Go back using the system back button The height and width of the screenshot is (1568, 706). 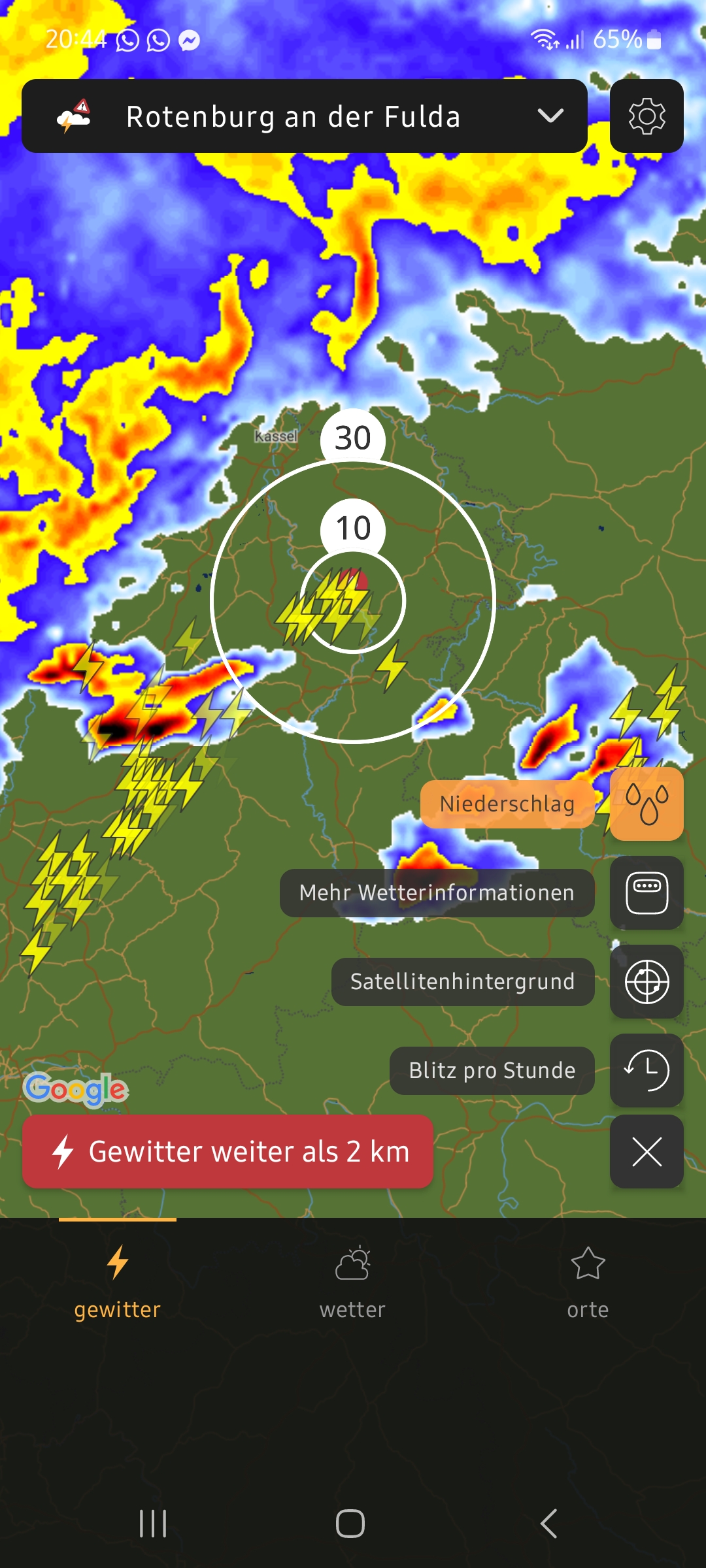[549, 1524]
